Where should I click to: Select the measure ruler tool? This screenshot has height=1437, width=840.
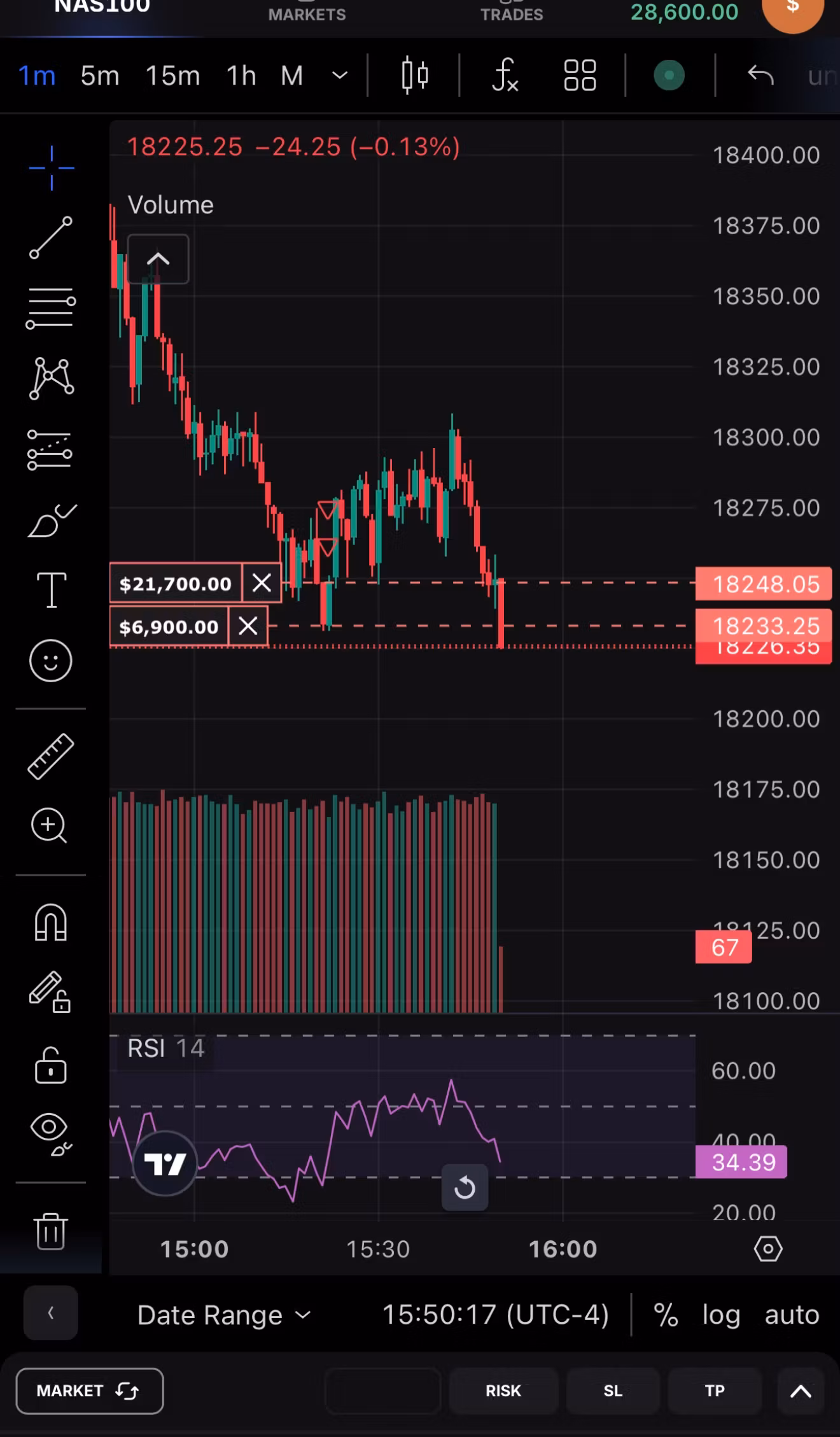coord(51,757)
